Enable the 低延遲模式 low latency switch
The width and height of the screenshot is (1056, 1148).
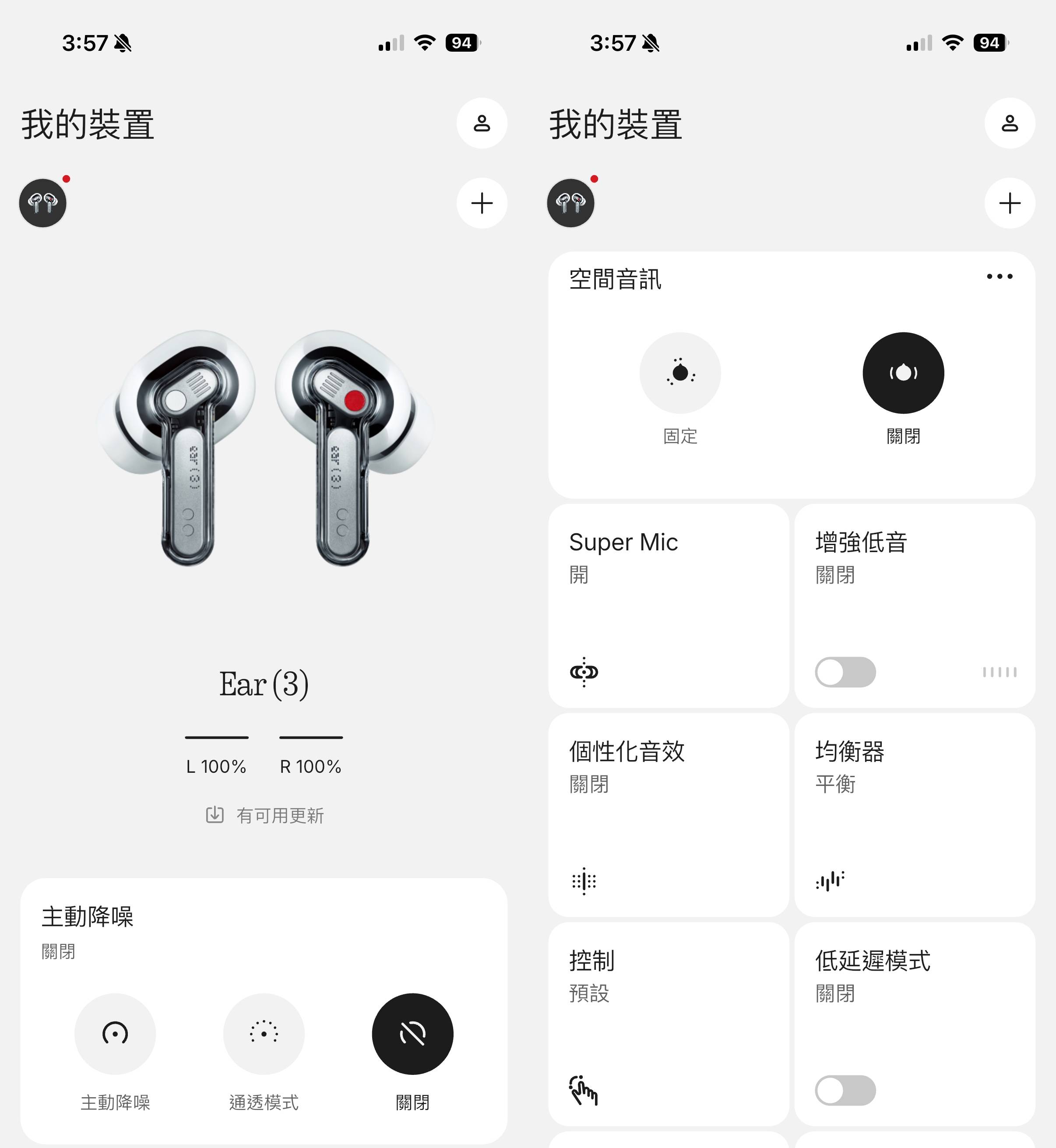click(845, 1090)
